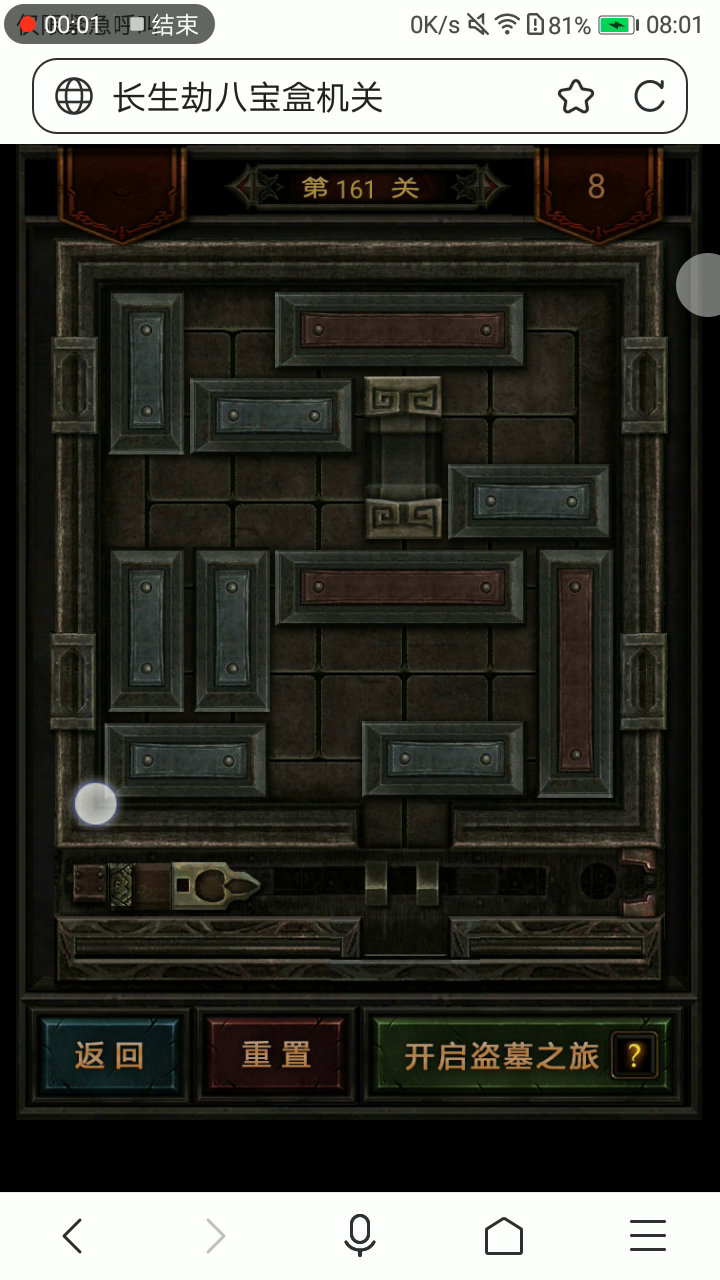Screen dimensions: 720x1280
Task: Open the browser menu
Action: coord(648,1237)
